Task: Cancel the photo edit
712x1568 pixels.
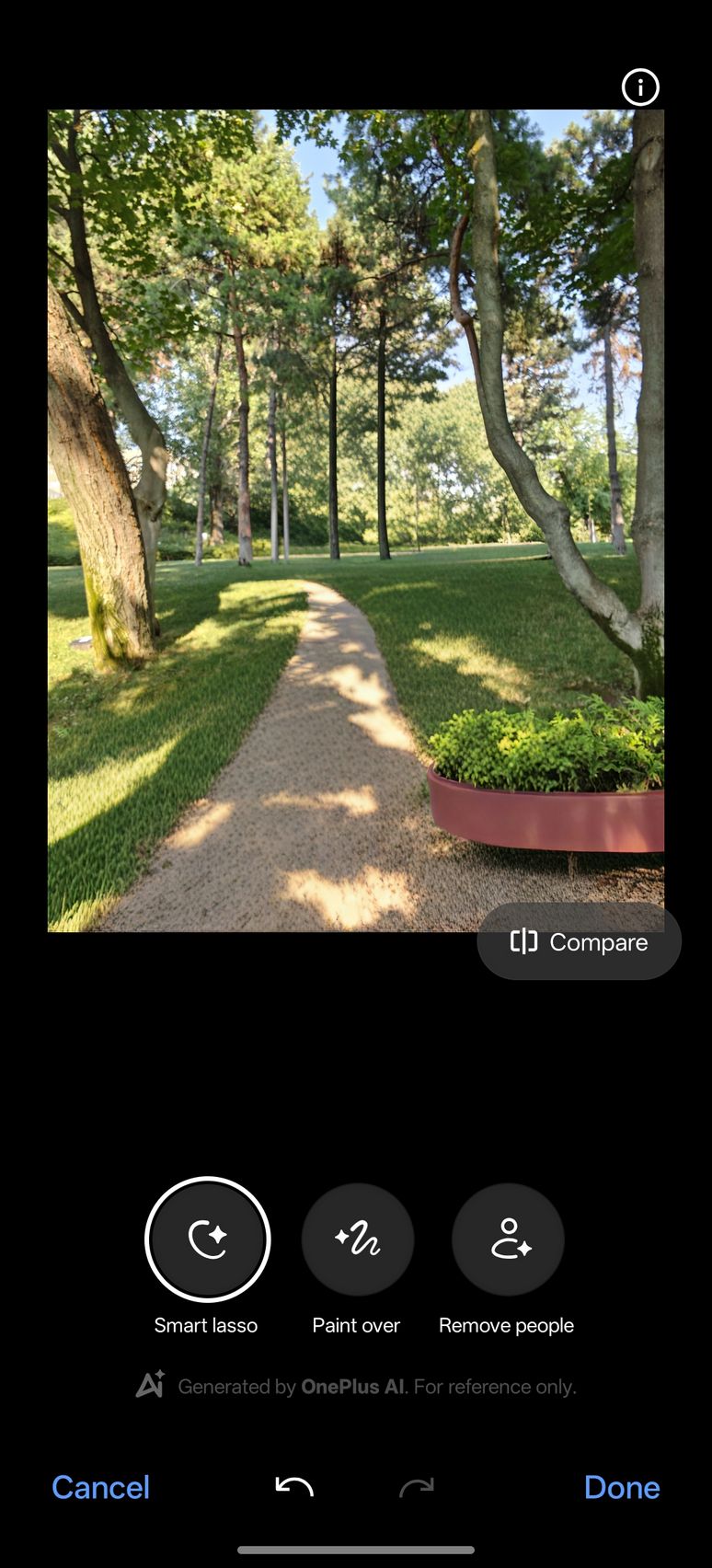Action: click(100, 1487)
